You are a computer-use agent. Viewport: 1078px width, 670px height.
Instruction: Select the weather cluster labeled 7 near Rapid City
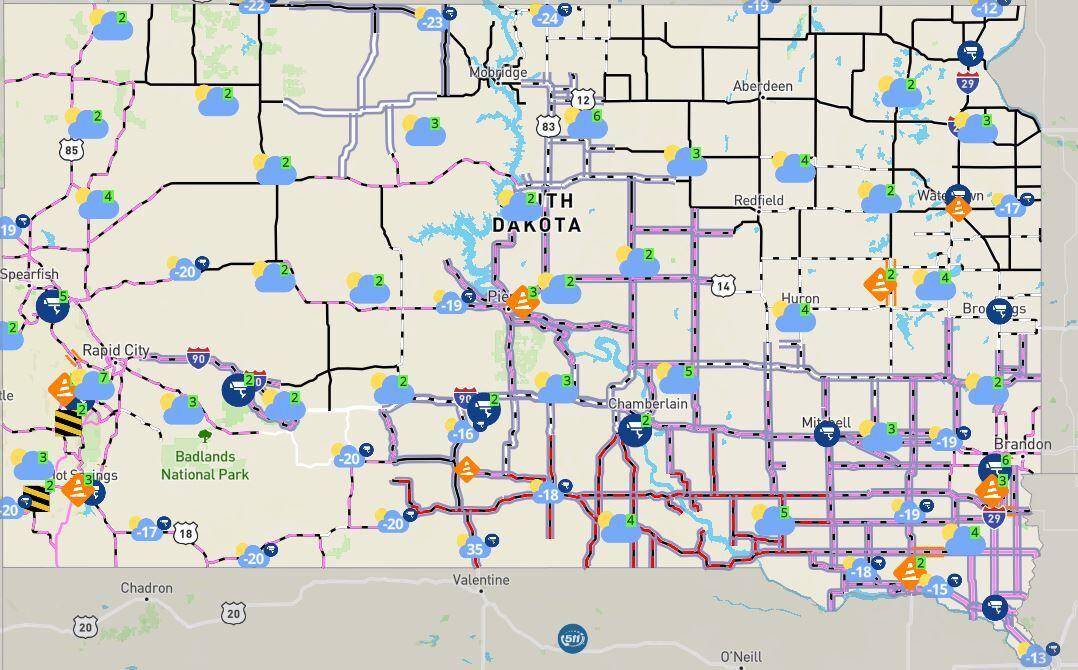(94, 384)
